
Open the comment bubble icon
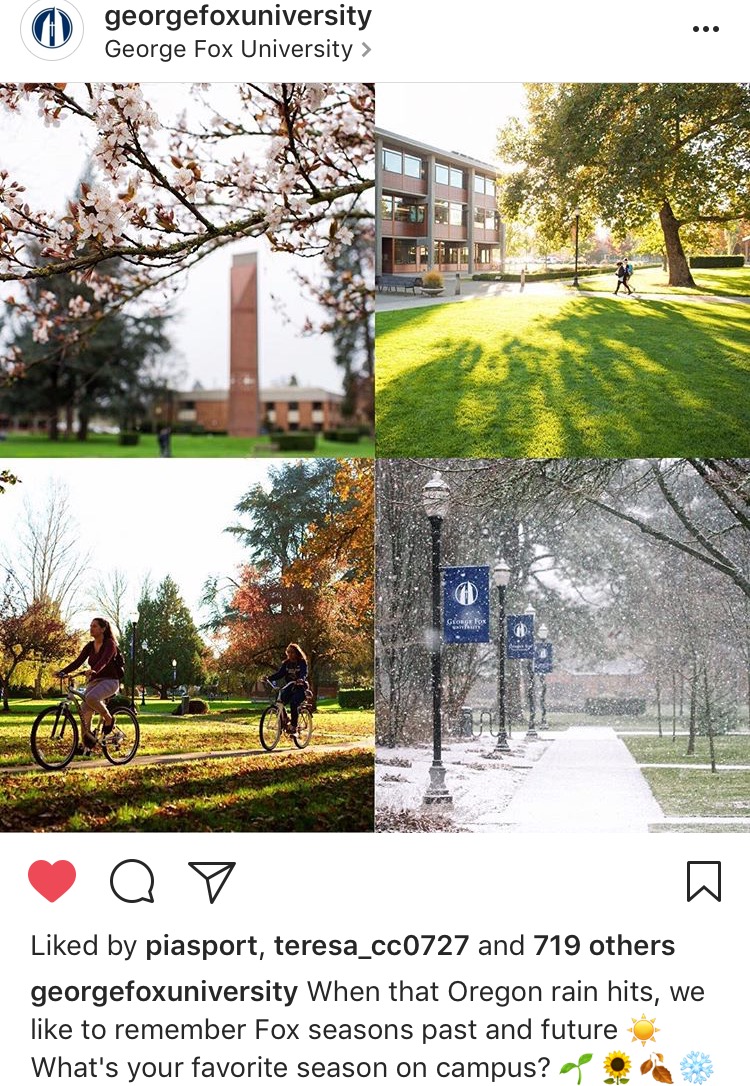132,881
